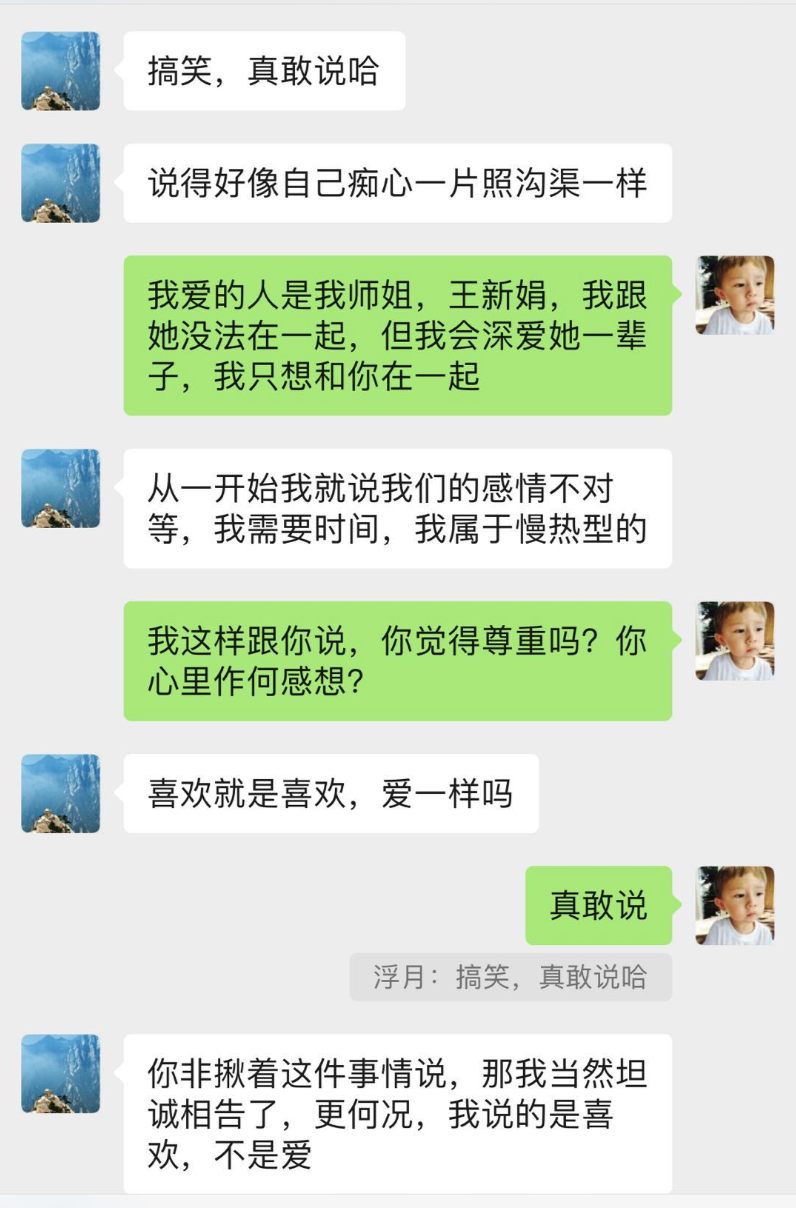Viewport: 796px width, 1208px height.
Task: Open own avatar beside "我爱的人是我师姐" message
Action: tap(735, 295)
